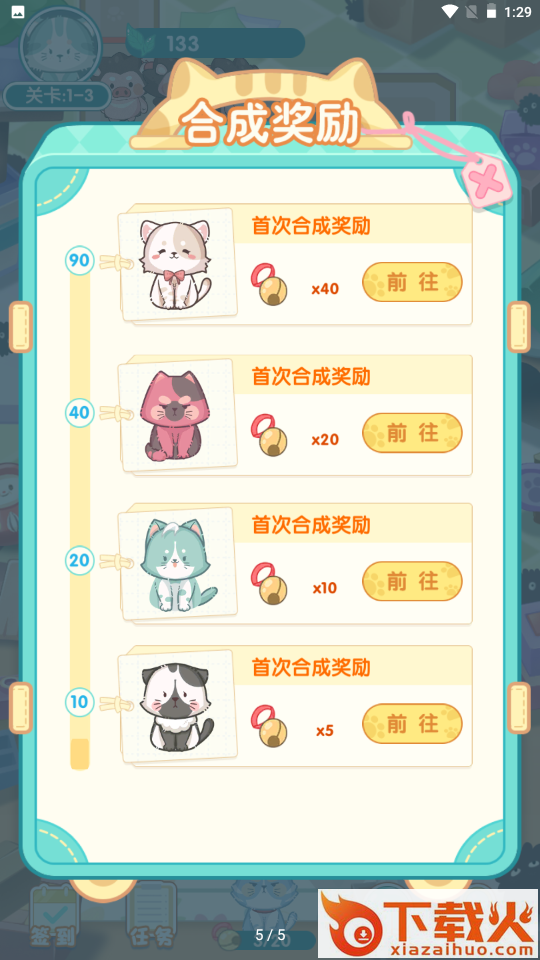Tap 前往 for the x5 bell reward
Viewport: 540px width, 960px height.
tap(412, 724)
